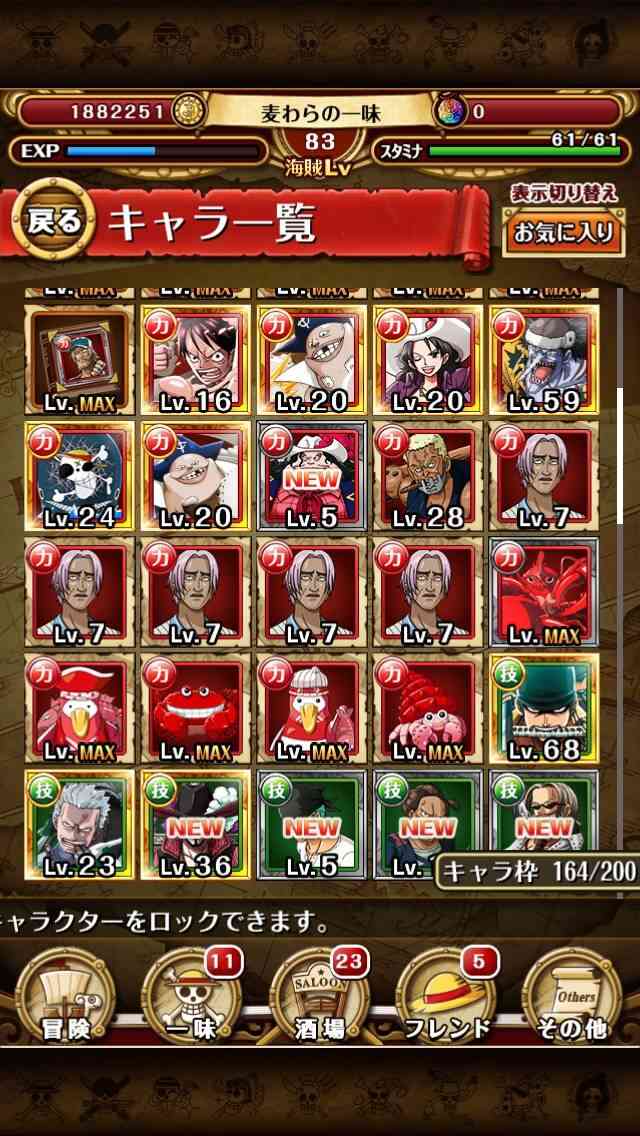Select the Lv.59 character tile
Screen dimensions: 640x1136
point(544,359)
